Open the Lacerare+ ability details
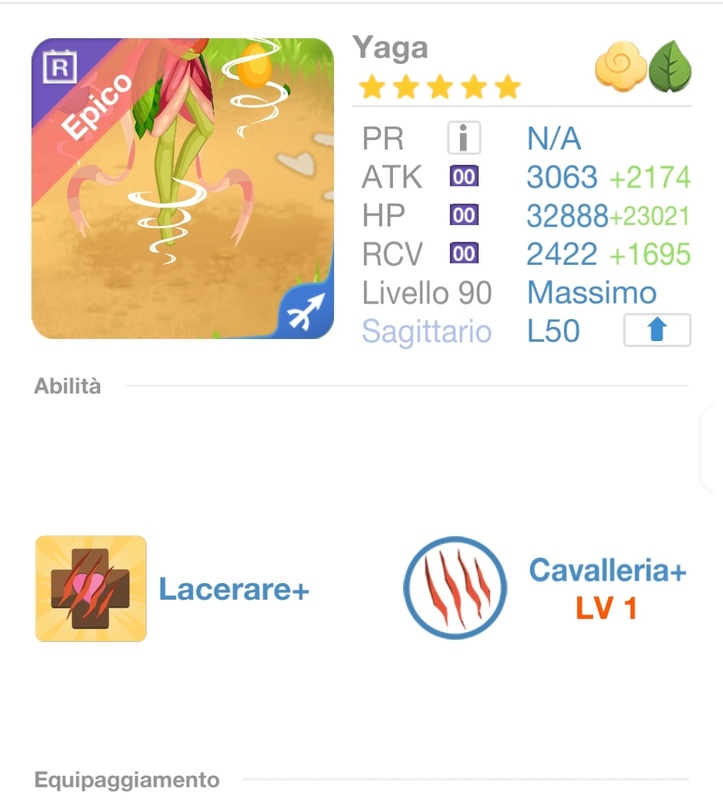 tap(92, 589)
